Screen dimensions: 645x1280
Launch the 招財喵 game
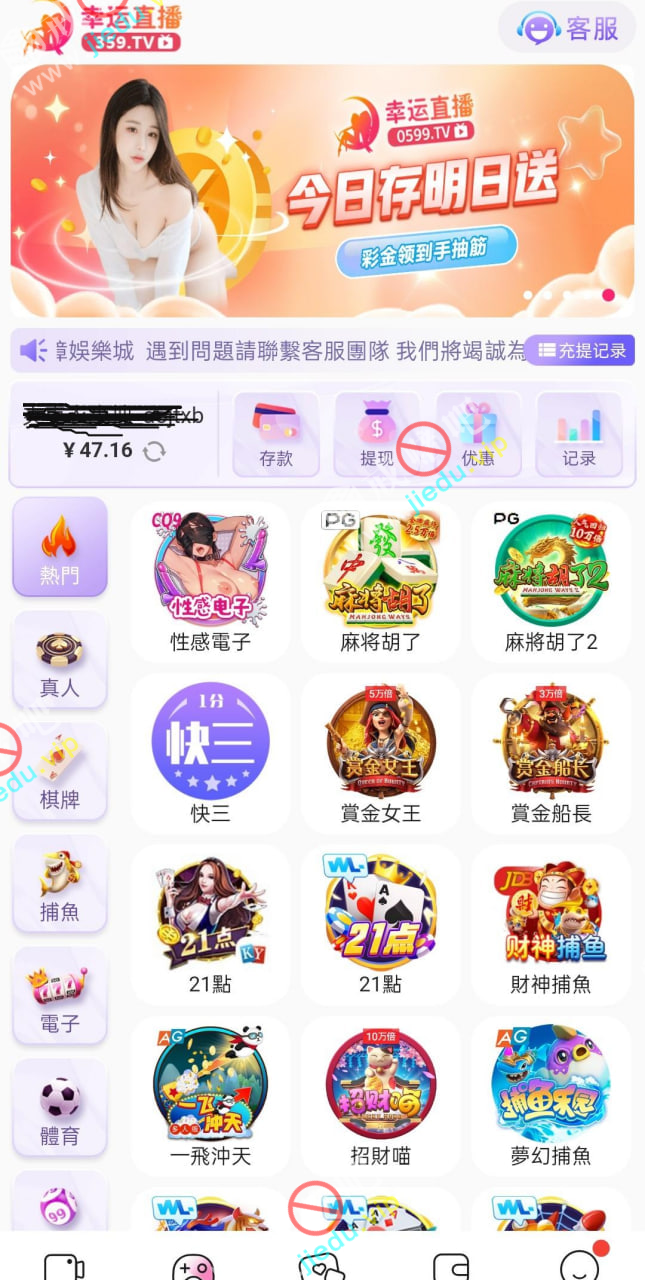click(381, 1094)
